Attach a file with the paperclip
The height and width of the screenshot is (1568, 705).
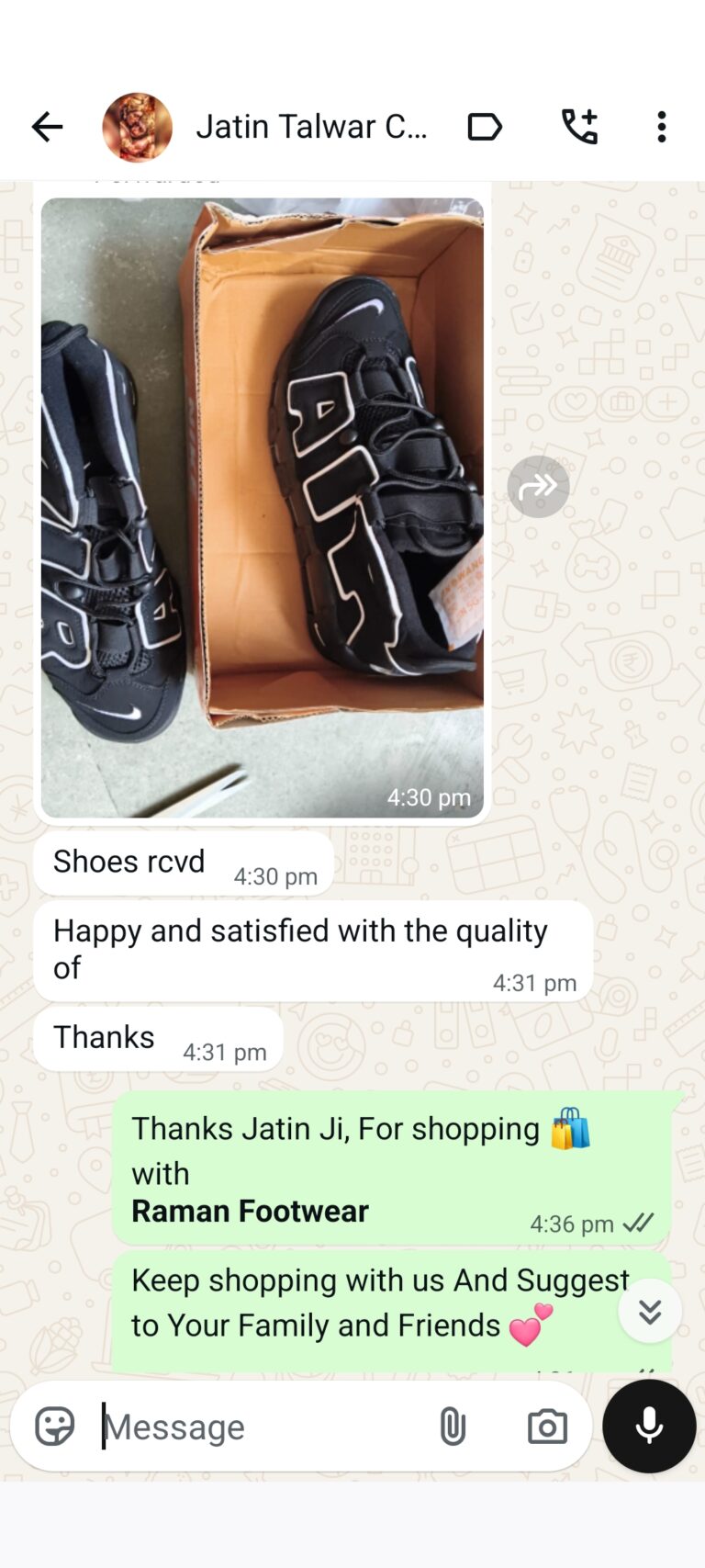click(453, 1427)
